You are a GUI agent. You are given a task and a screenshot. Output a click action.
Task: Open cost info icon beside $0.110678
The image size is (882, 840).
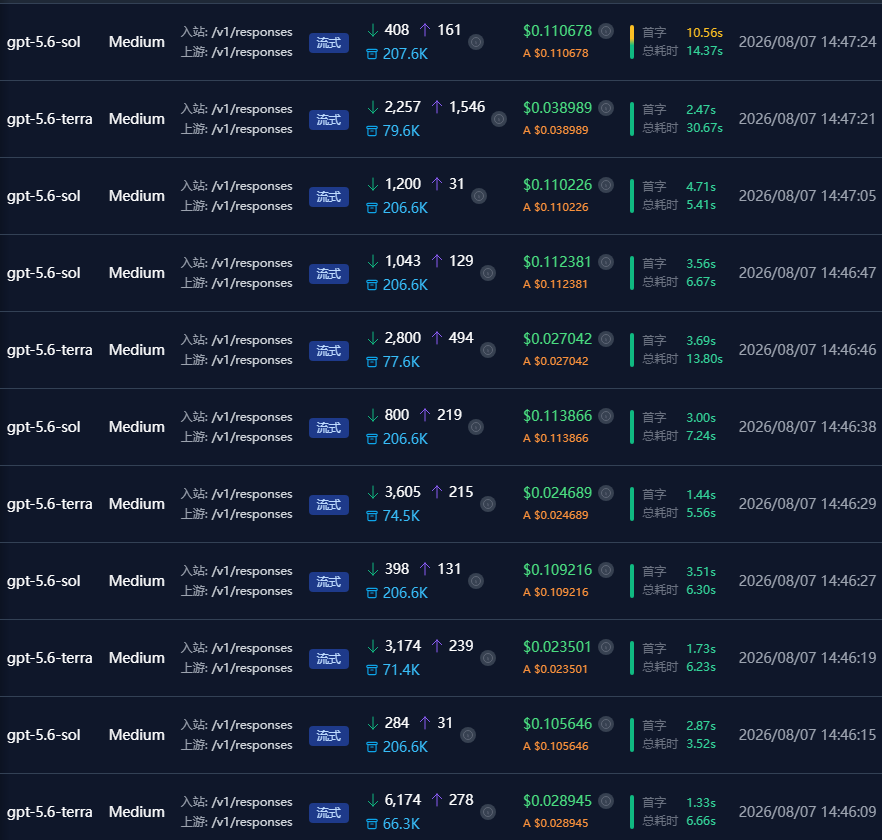click(606, 31)
